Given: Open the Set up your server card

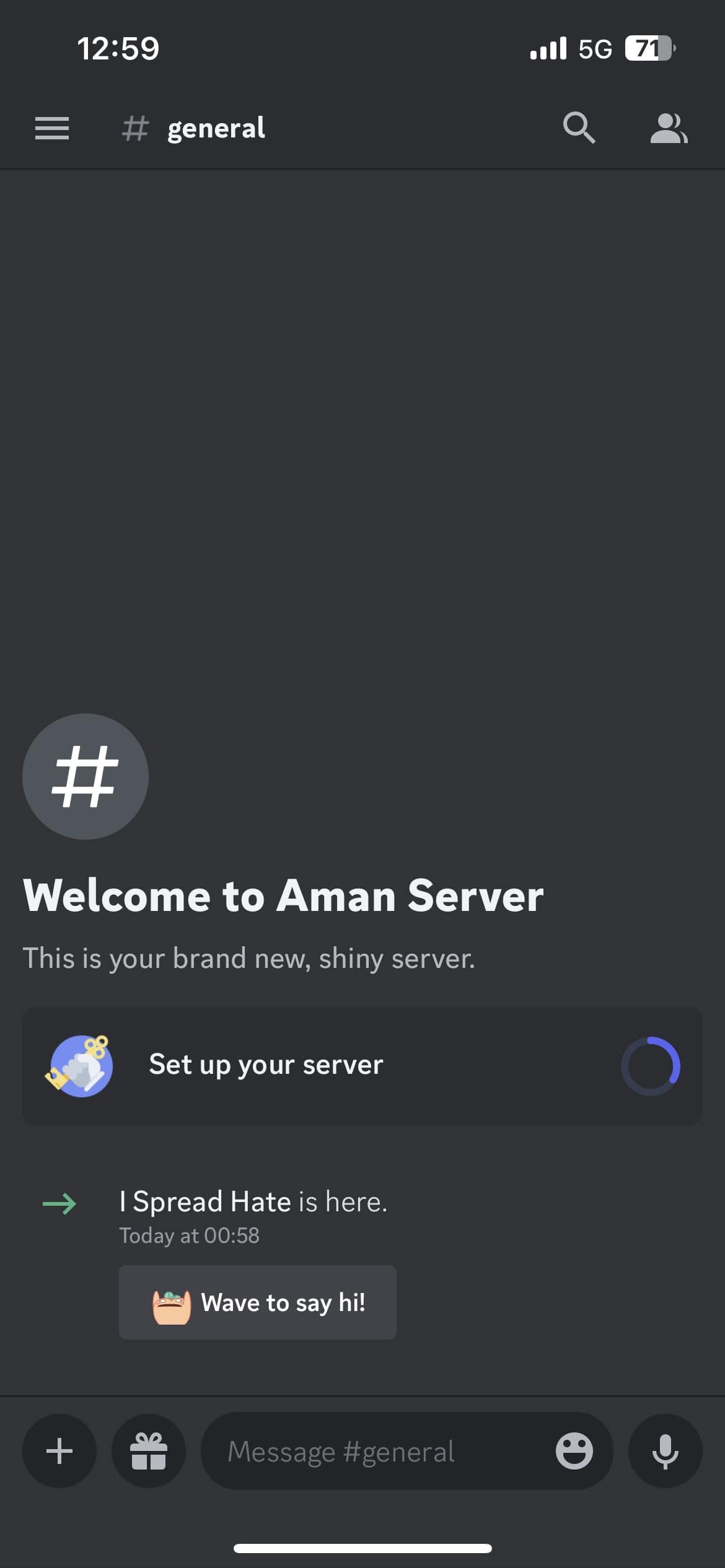Looking at the screenshot, I should (x=362, y=1066).
